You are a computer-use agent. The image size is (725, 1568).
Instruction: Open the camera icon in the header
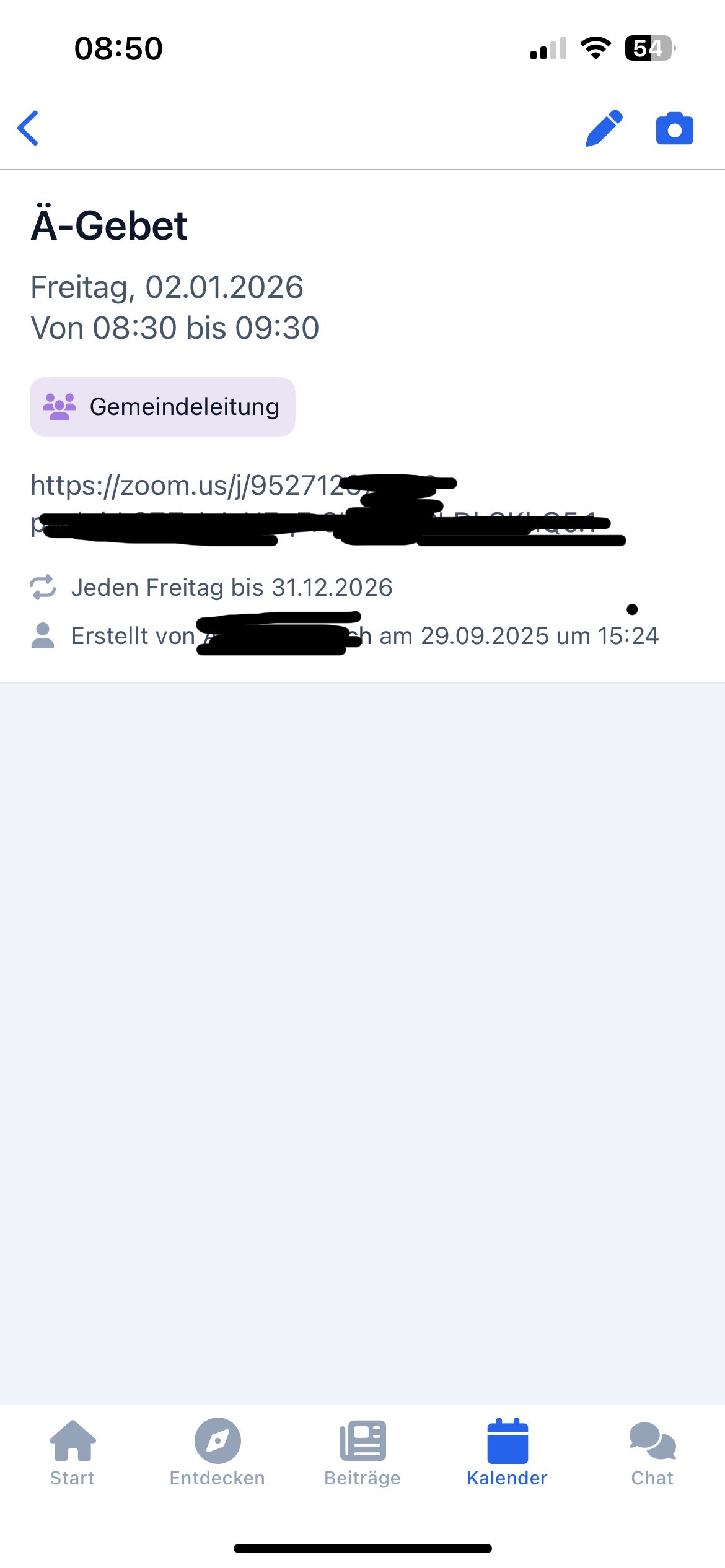(674, 129)
